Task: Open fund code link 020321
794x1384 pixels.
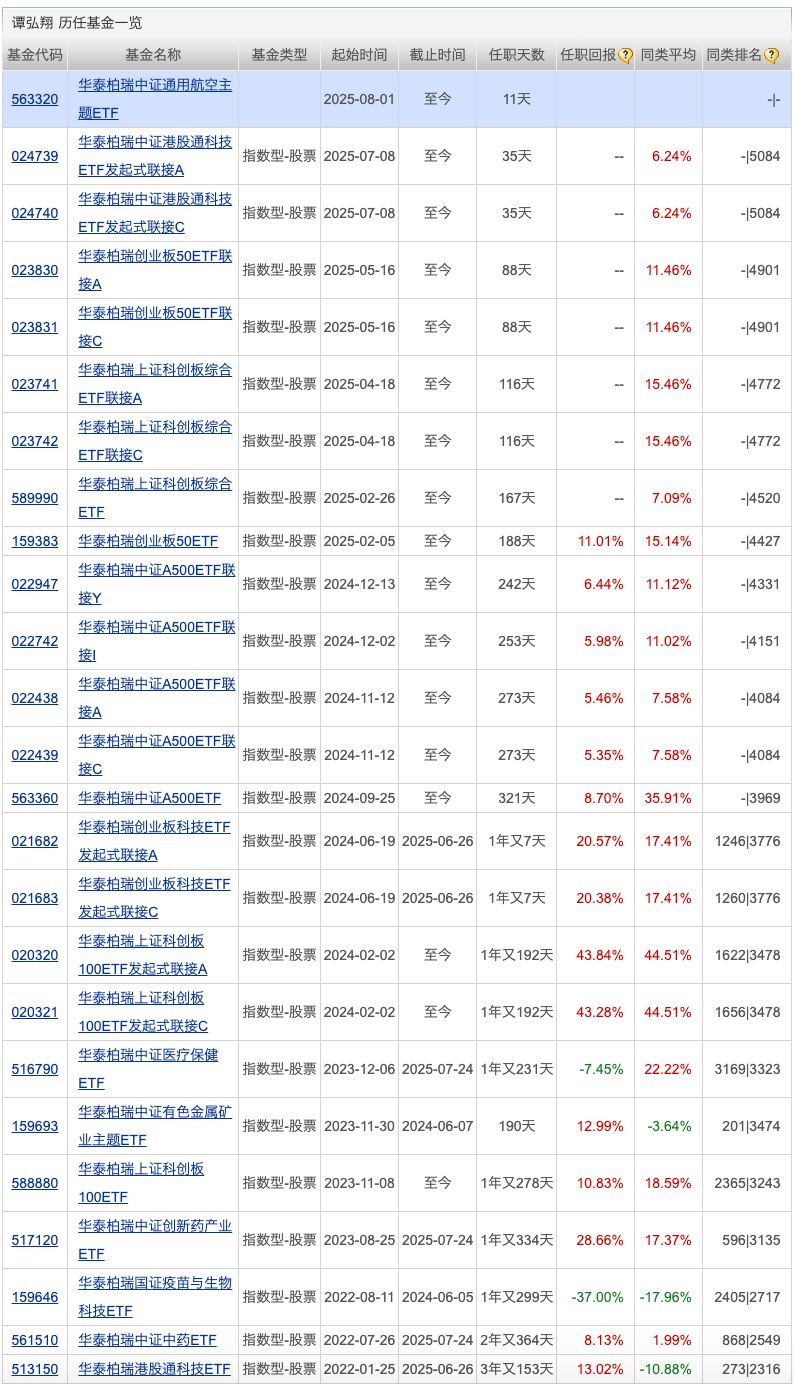Action: [35, 1012]
